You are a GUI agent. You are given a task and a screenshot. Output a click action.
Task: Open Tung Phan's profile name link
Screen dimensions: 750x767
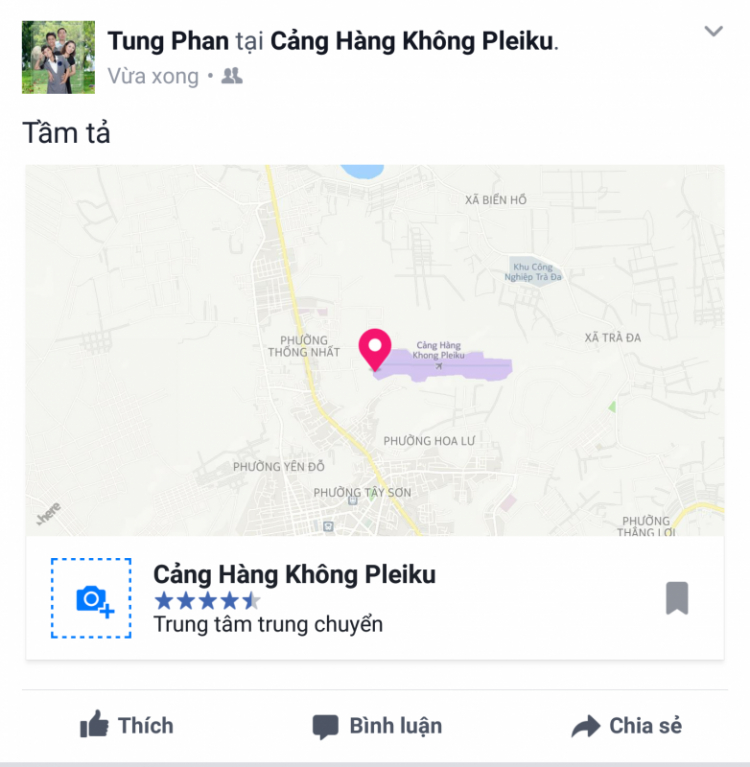point(168,41)
